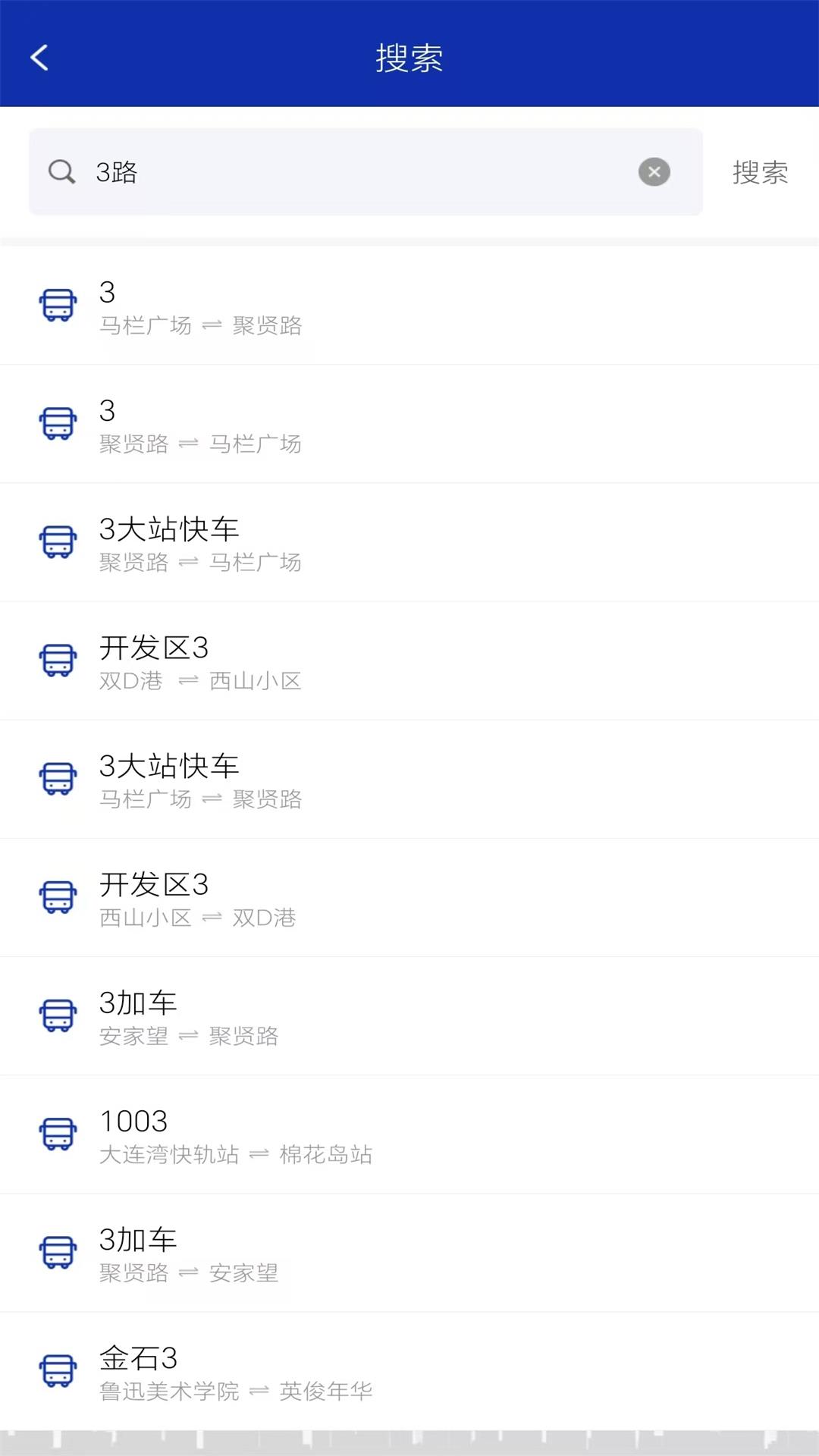This screenshot has width=819, height=1456.
Task: Tap the bus icon for 开发区3 双D港 route
Action: coord(58,660)
